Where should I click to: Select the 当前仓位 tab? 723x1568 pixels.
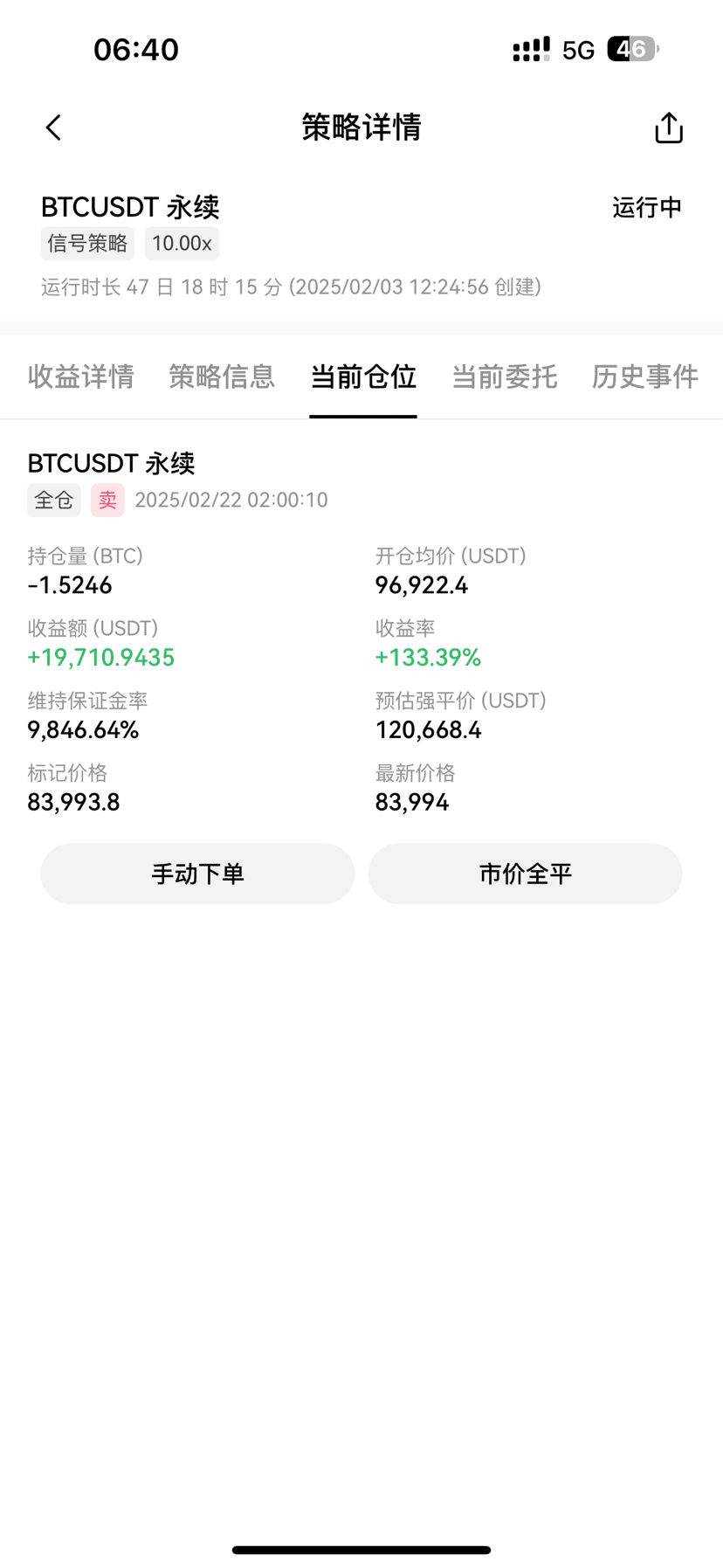pos(363,376)
